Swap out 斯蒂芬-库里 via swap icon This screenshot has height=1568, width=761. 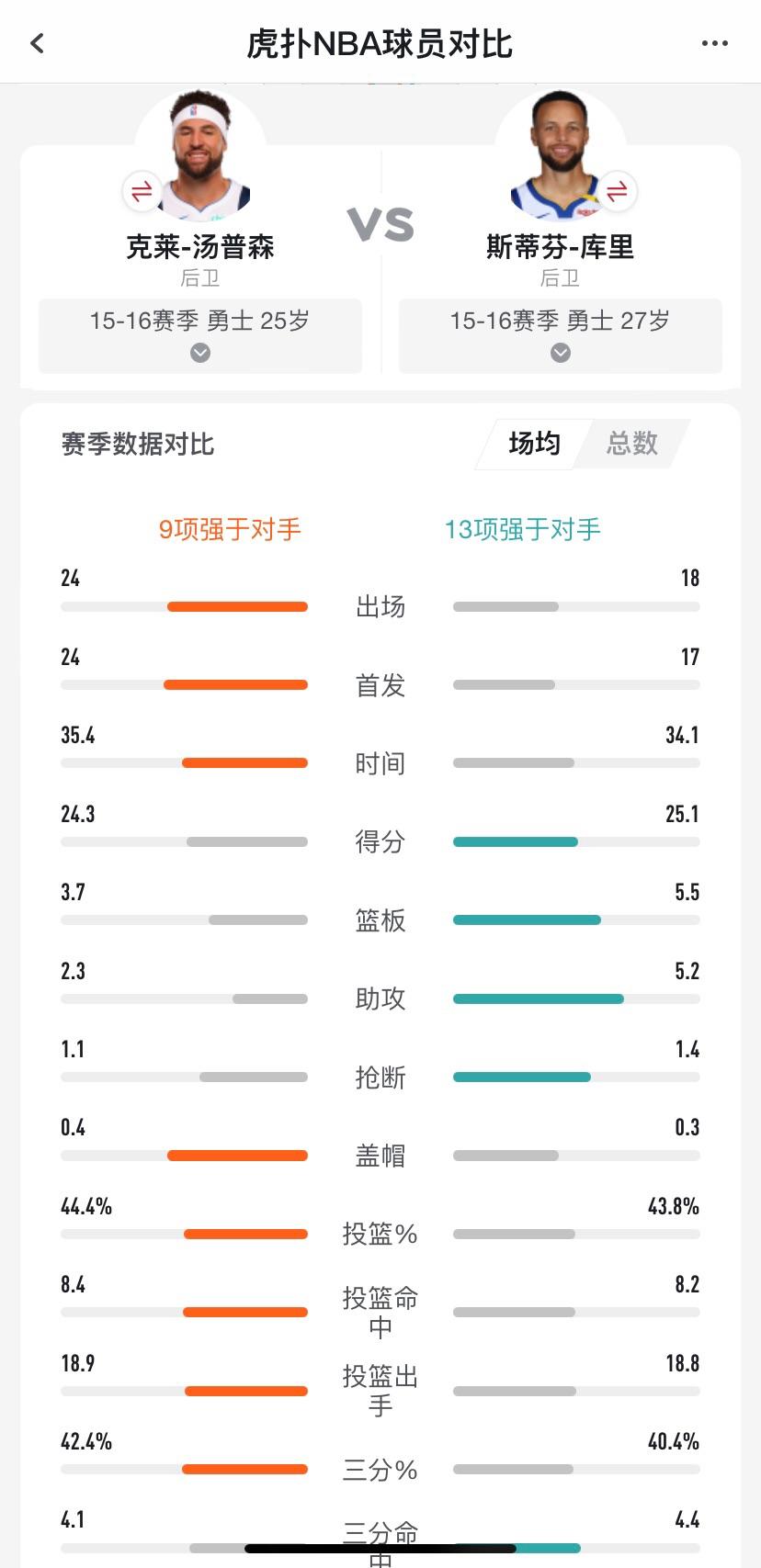(x=617, y=191)
